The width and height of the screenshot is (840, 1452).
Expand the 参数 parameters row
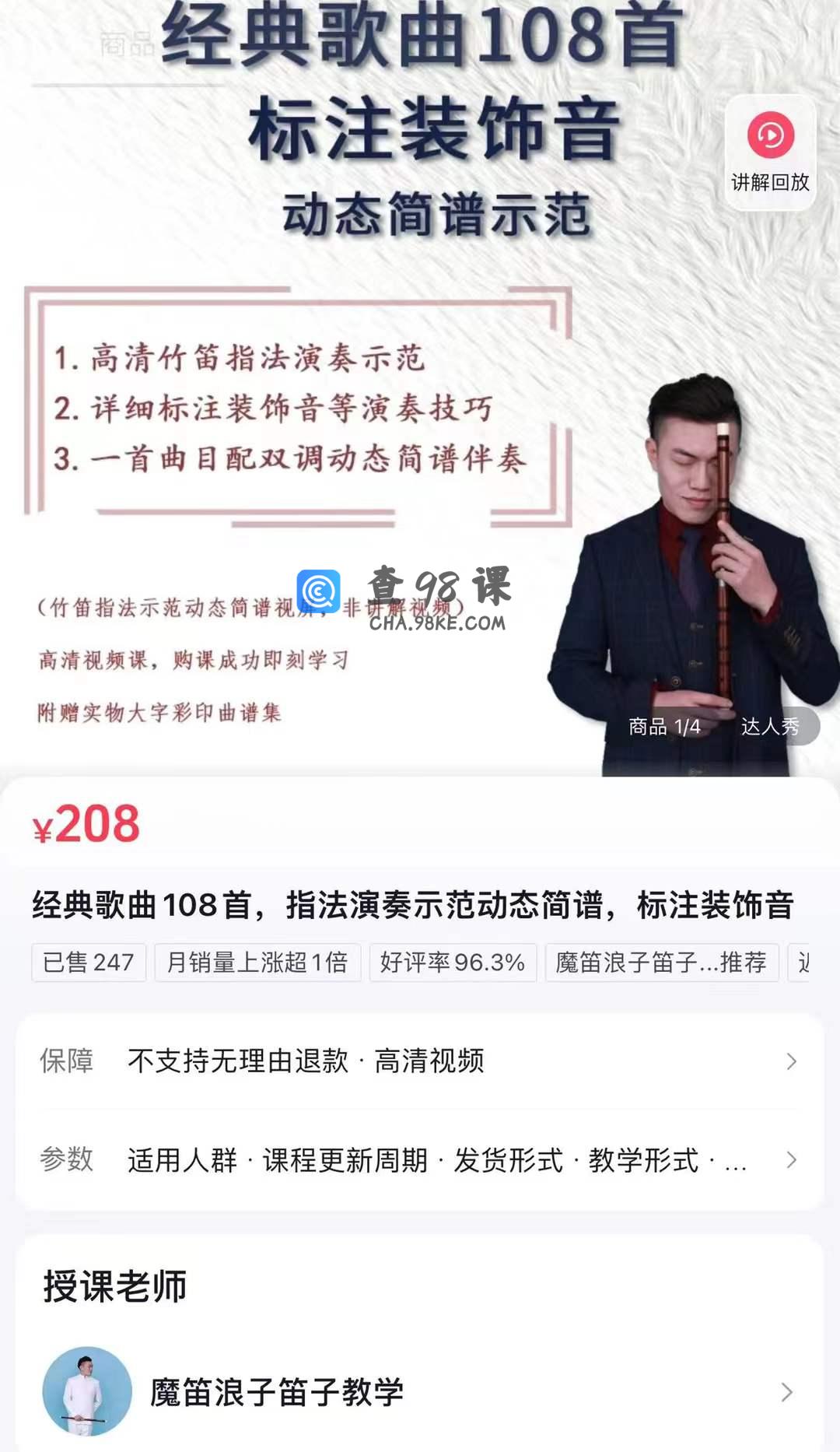(420, 1160)
